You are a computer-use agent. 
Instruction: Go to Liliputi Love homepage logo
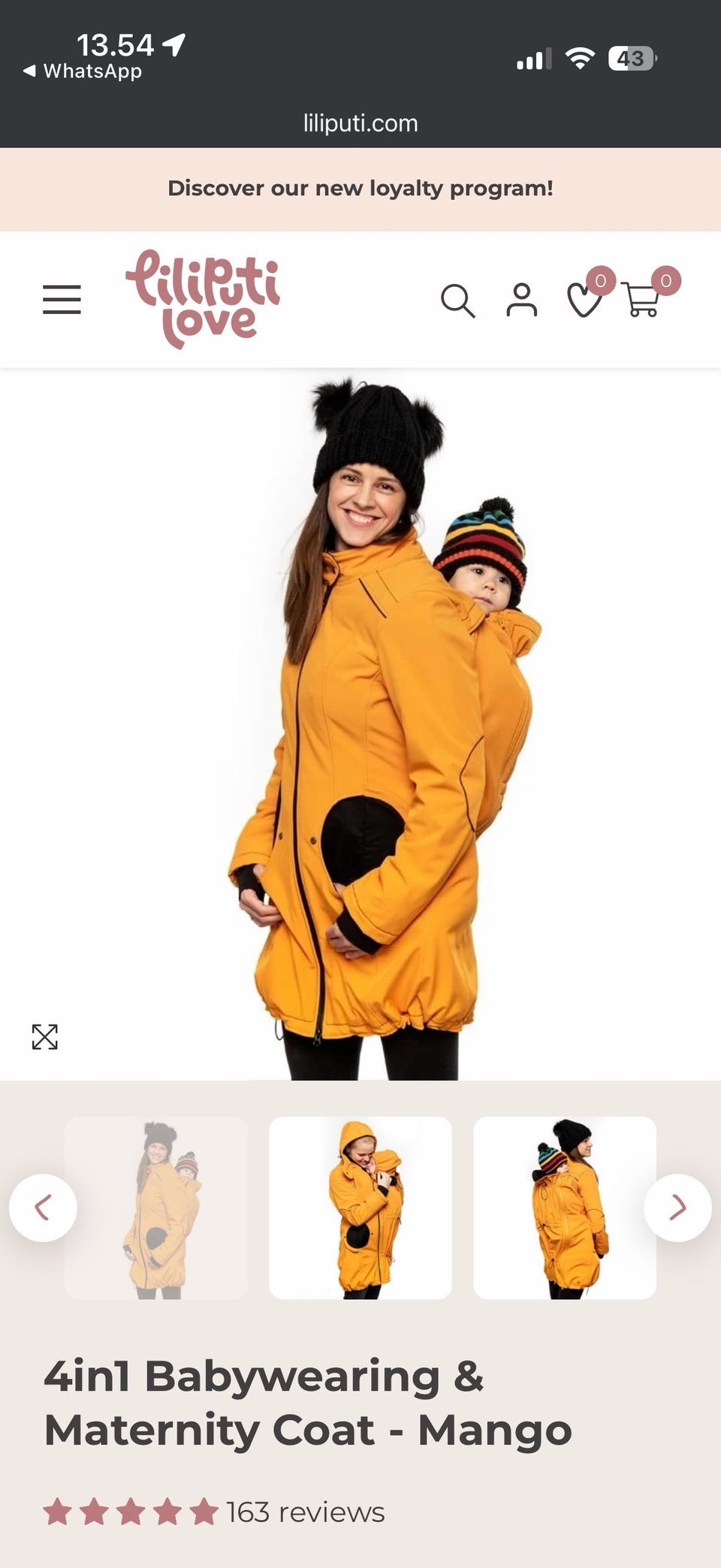pyautogui.click(x=203, y=299)
